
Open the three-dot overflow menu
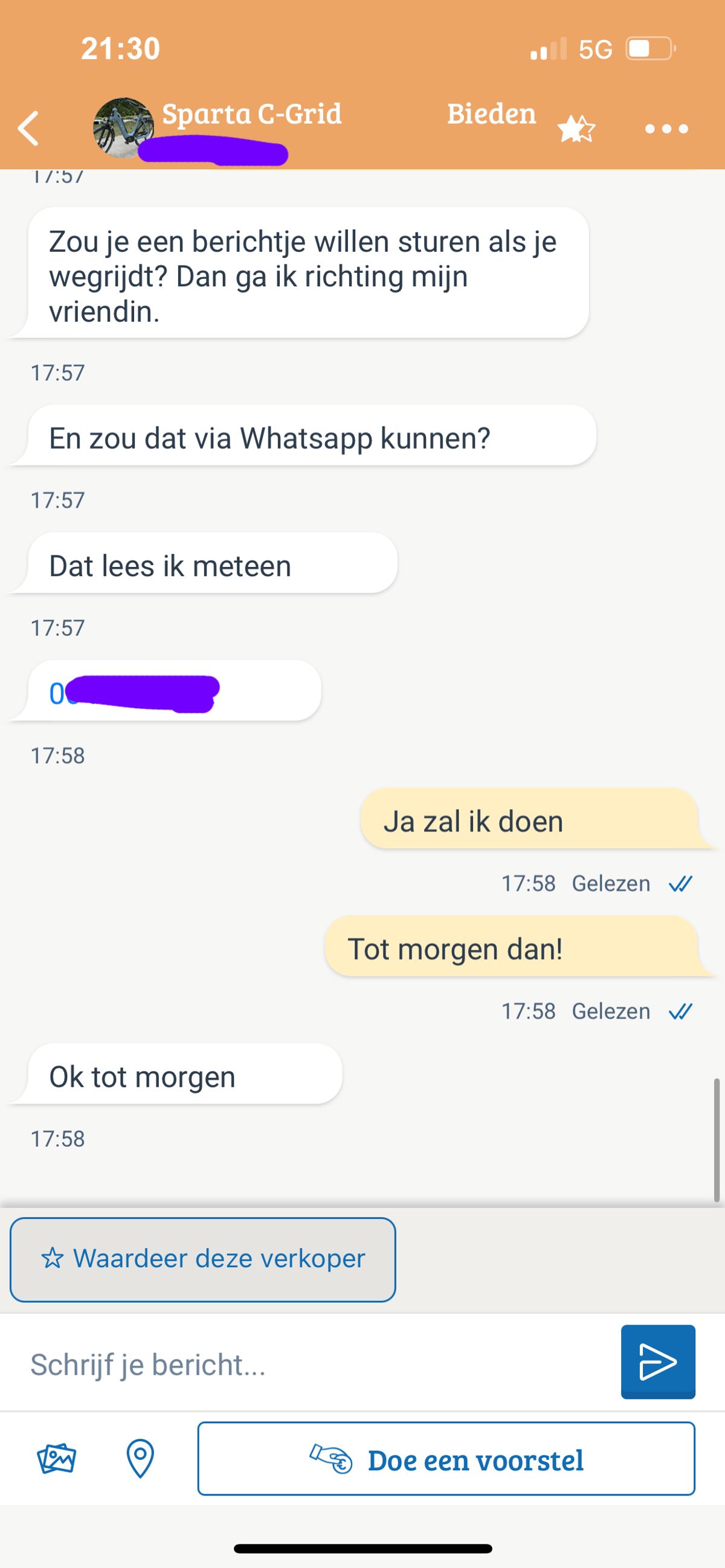click(x=666, y=129)
